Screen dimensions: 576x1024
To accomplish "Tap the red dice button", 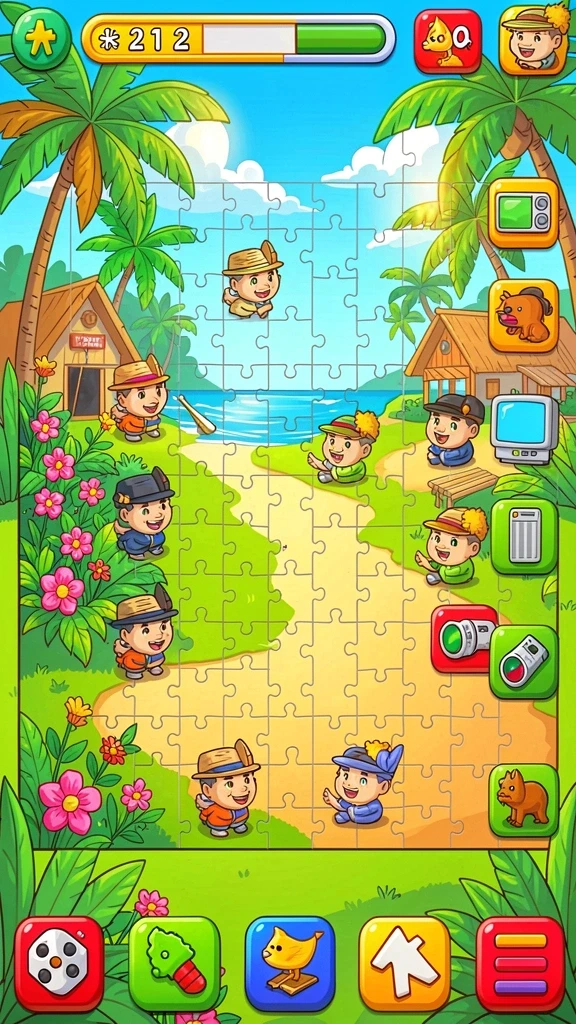I will [59, 964].
